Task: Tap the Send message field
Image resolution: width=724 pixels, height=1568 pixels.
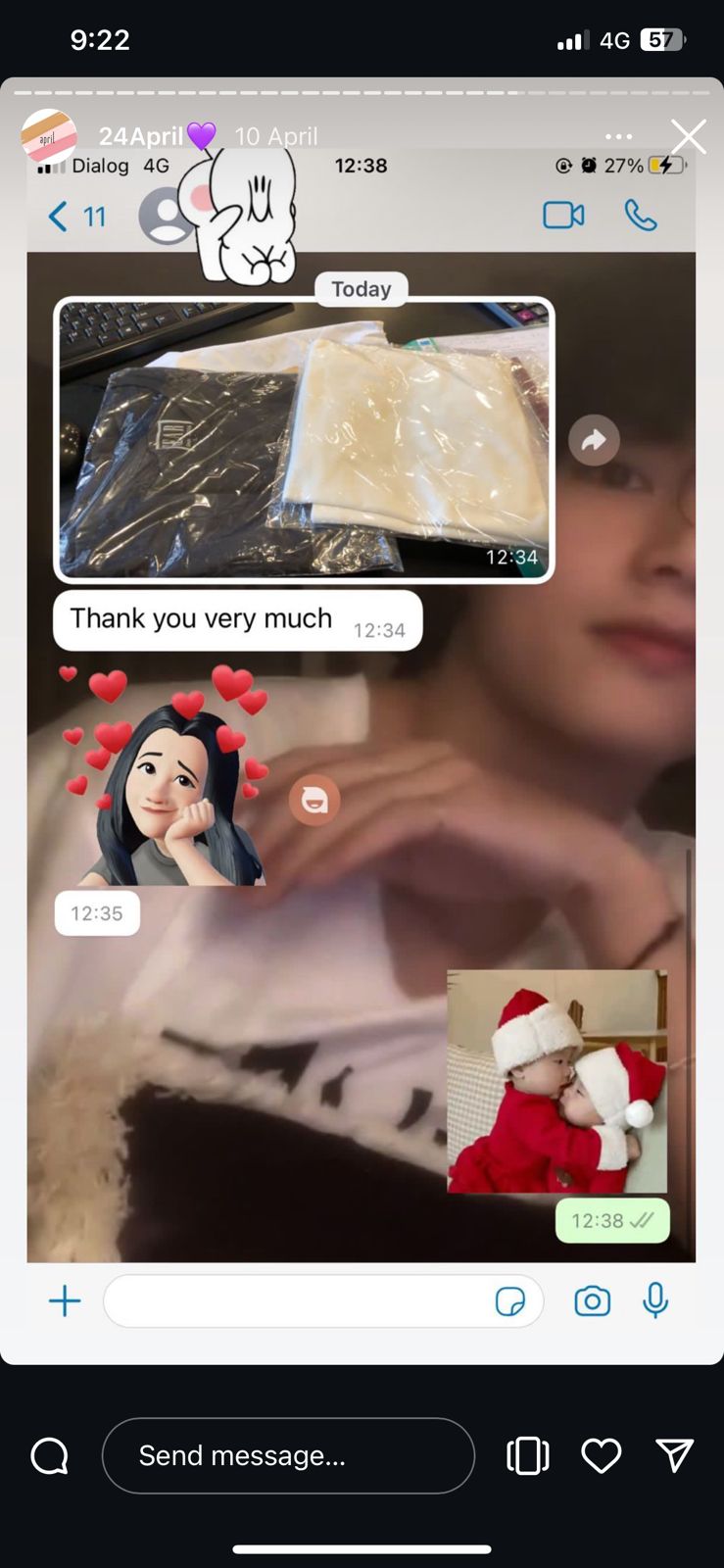Action: (288, 1455)
